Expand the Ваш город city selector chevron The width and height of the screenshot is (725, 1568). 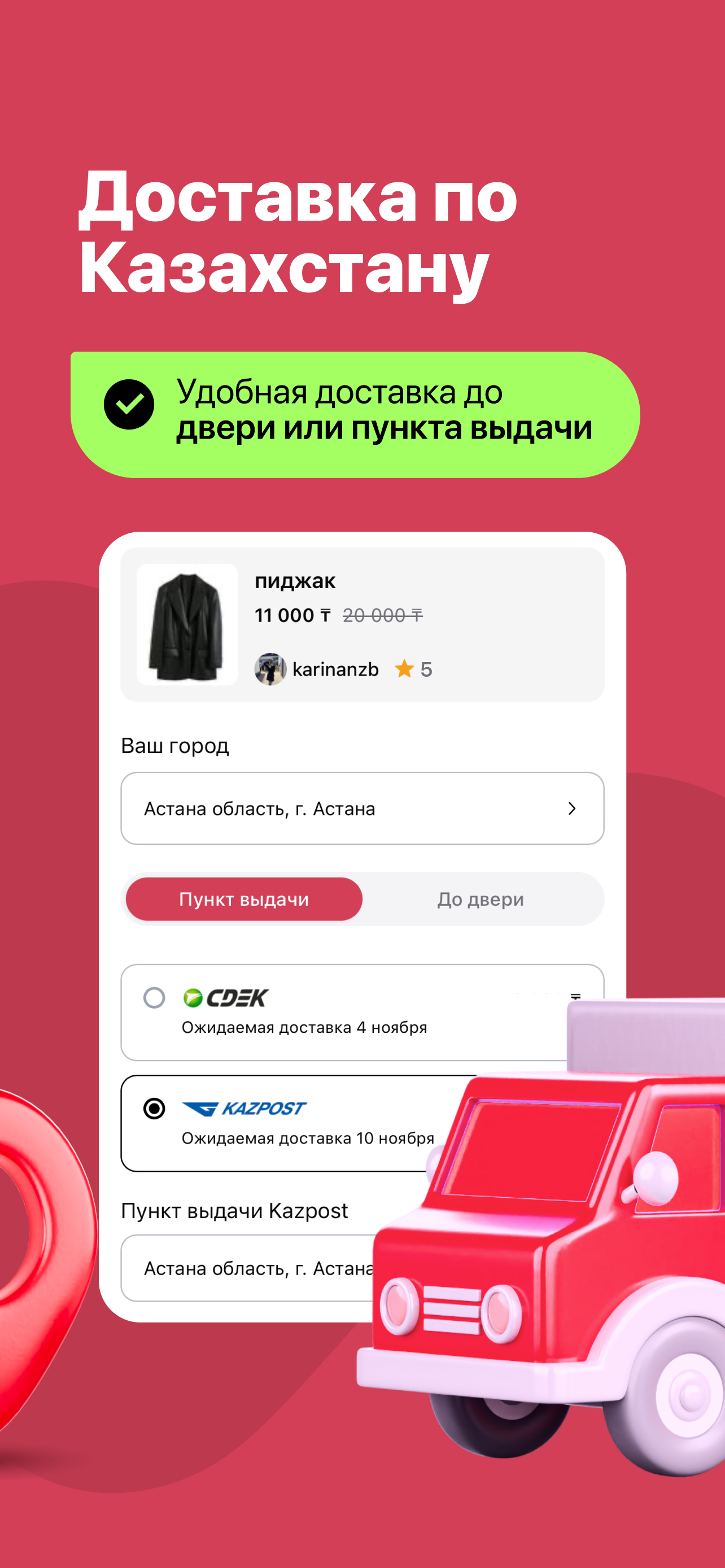pos(571,808)
